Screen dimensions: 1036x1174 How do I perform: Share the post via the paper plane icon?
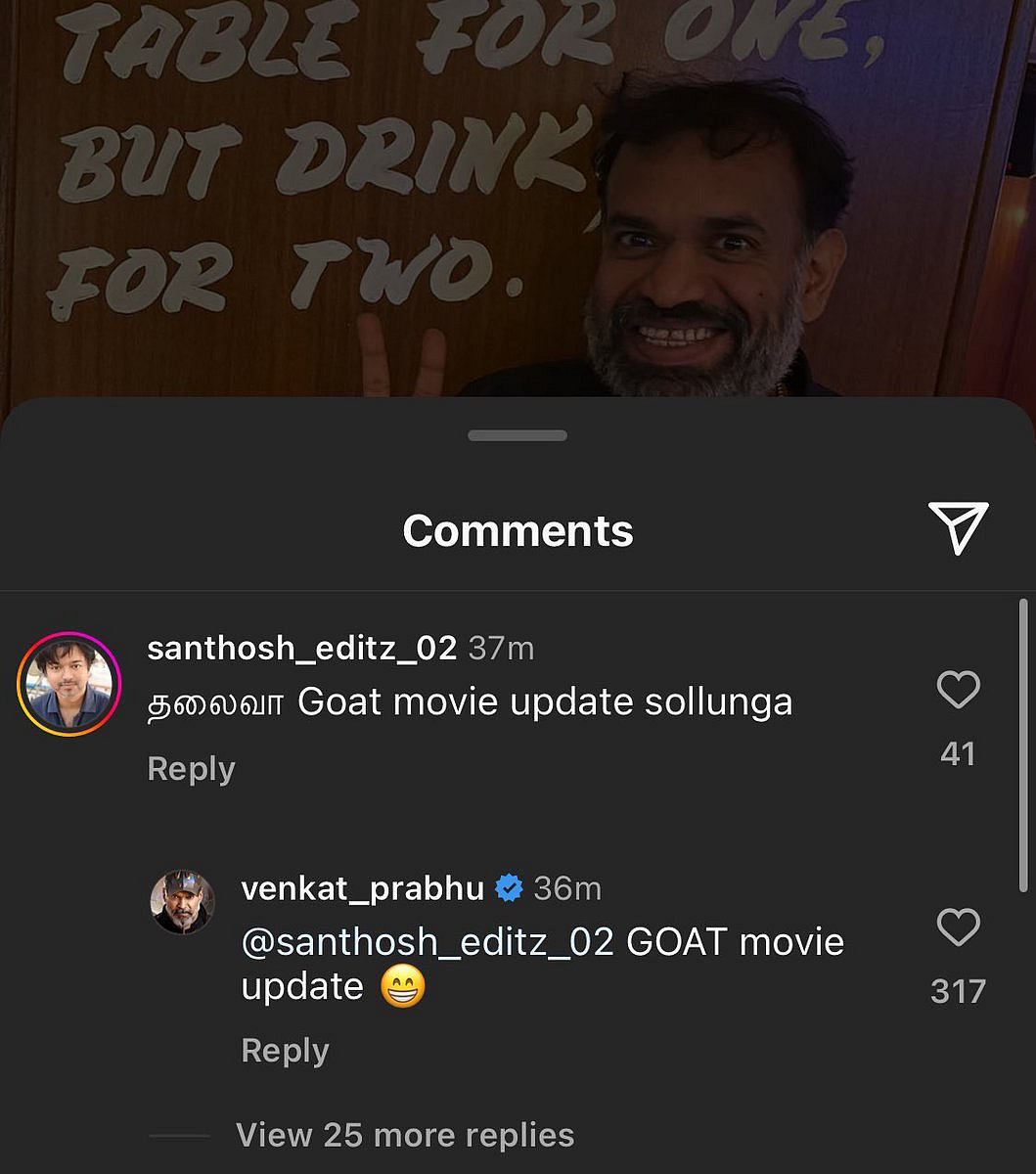point(958,527)
